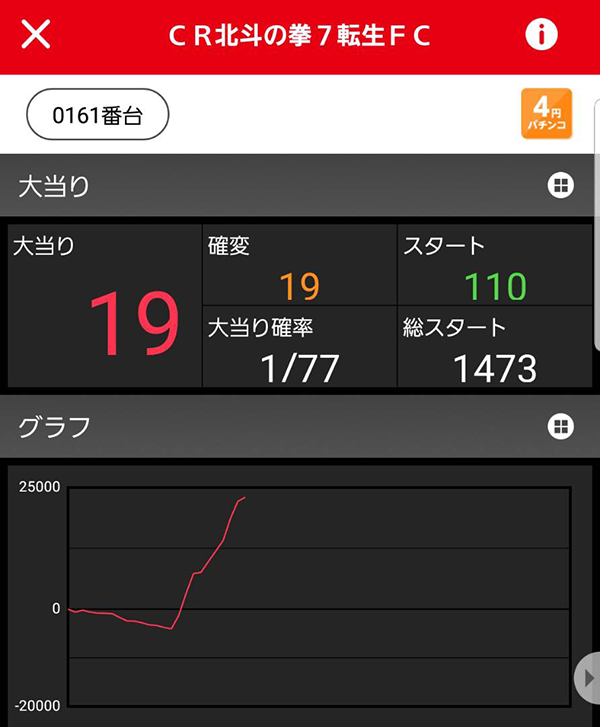Tap the right arrow beside the graph
Image resolution: width=600 pixels, height=727 pixels.
[x=588, y=679]
